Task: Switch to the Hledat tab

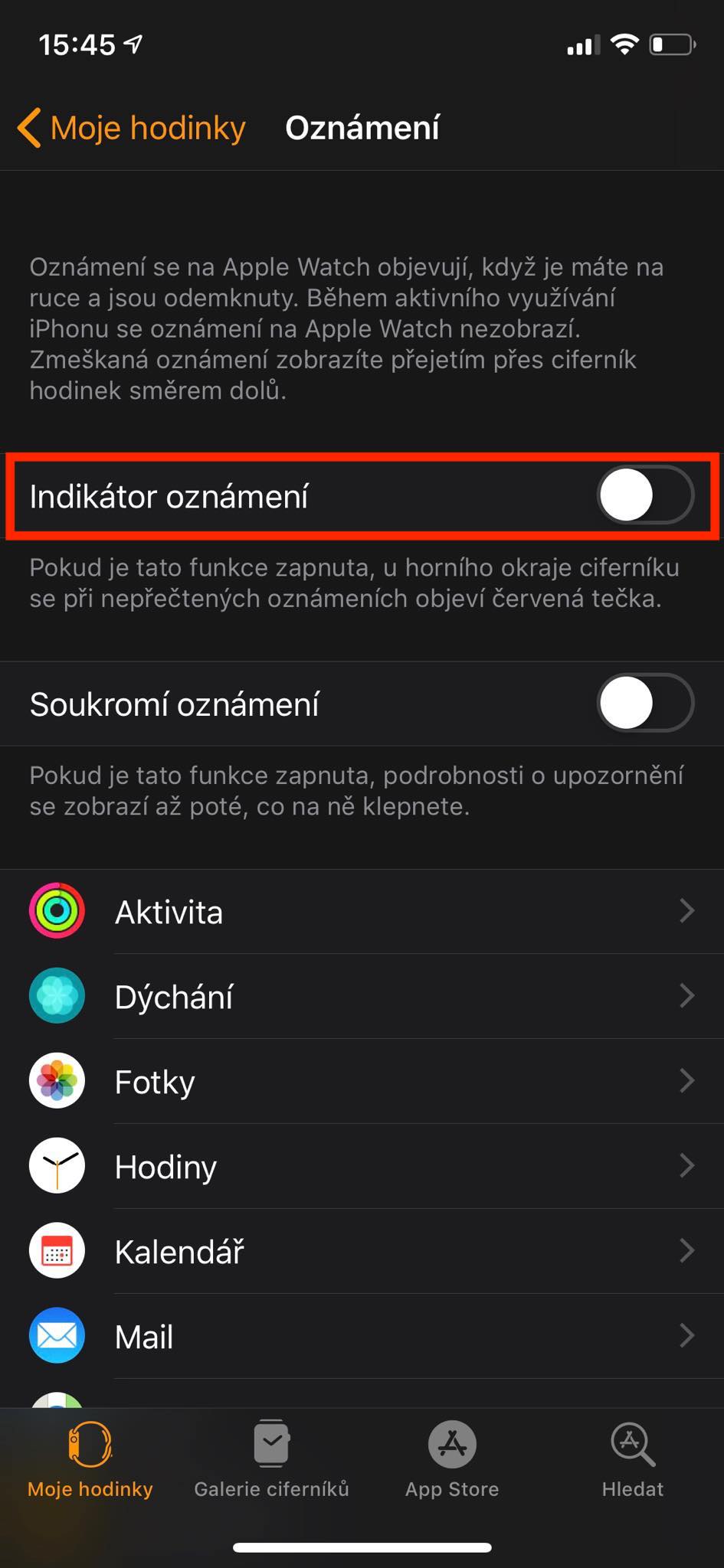Action: pyautogui.click(x=632, y=1459)
